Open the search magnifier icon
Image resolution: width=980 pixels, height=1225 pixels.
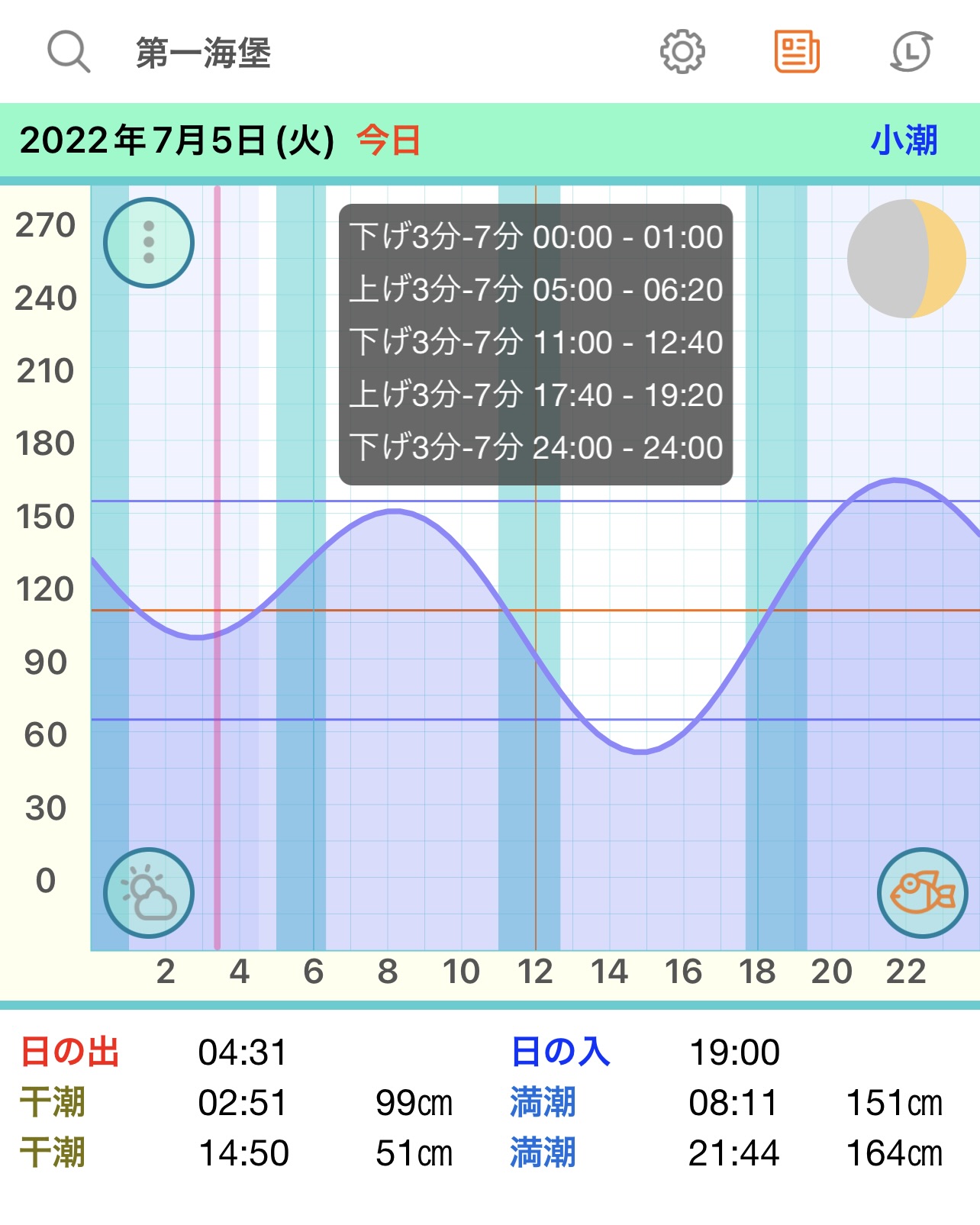tap(69, 52)
